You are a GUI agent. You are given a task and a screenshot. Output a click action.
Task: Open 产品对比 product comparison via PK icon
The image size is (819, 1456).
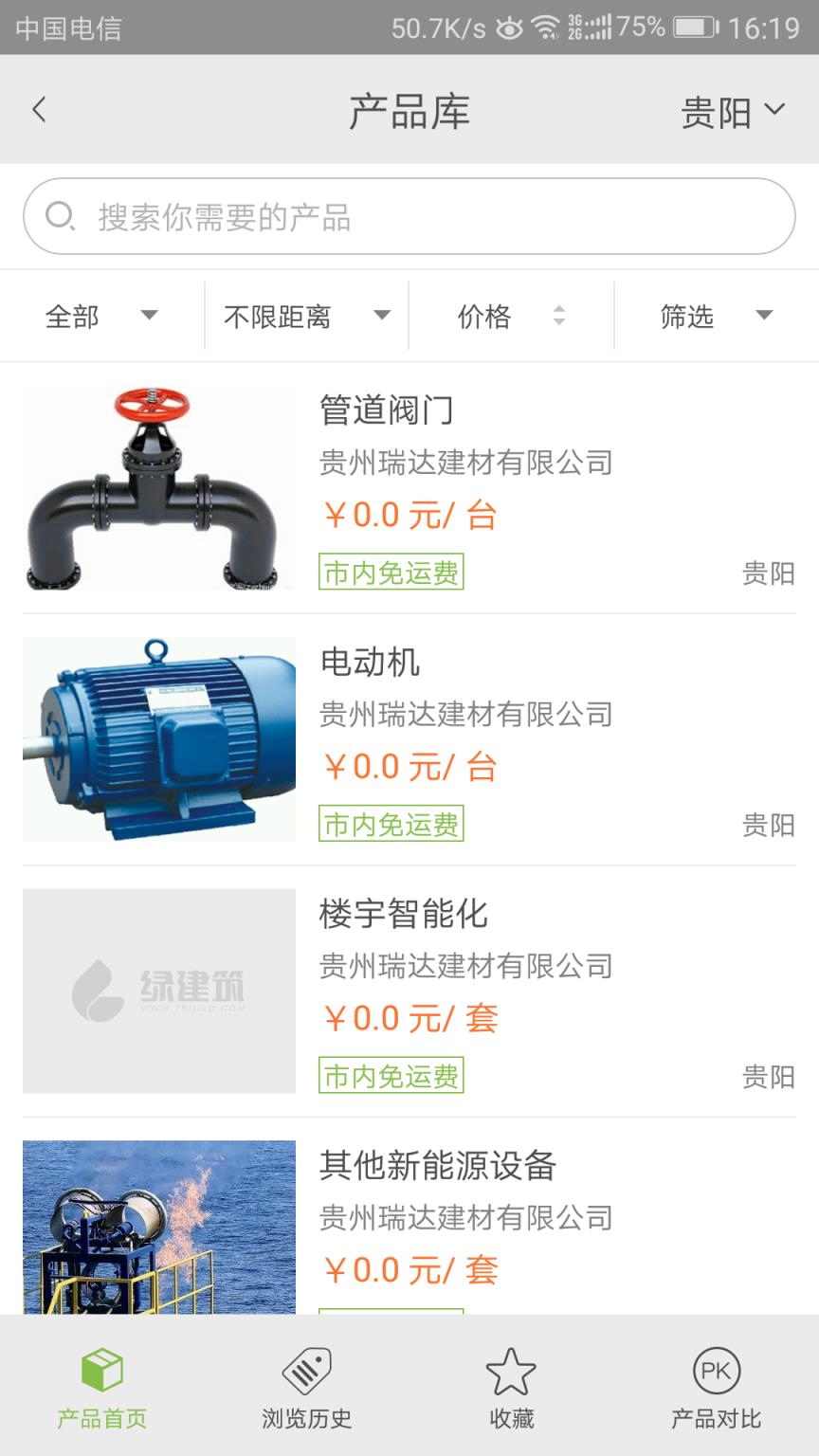[x=716, y=1368]
